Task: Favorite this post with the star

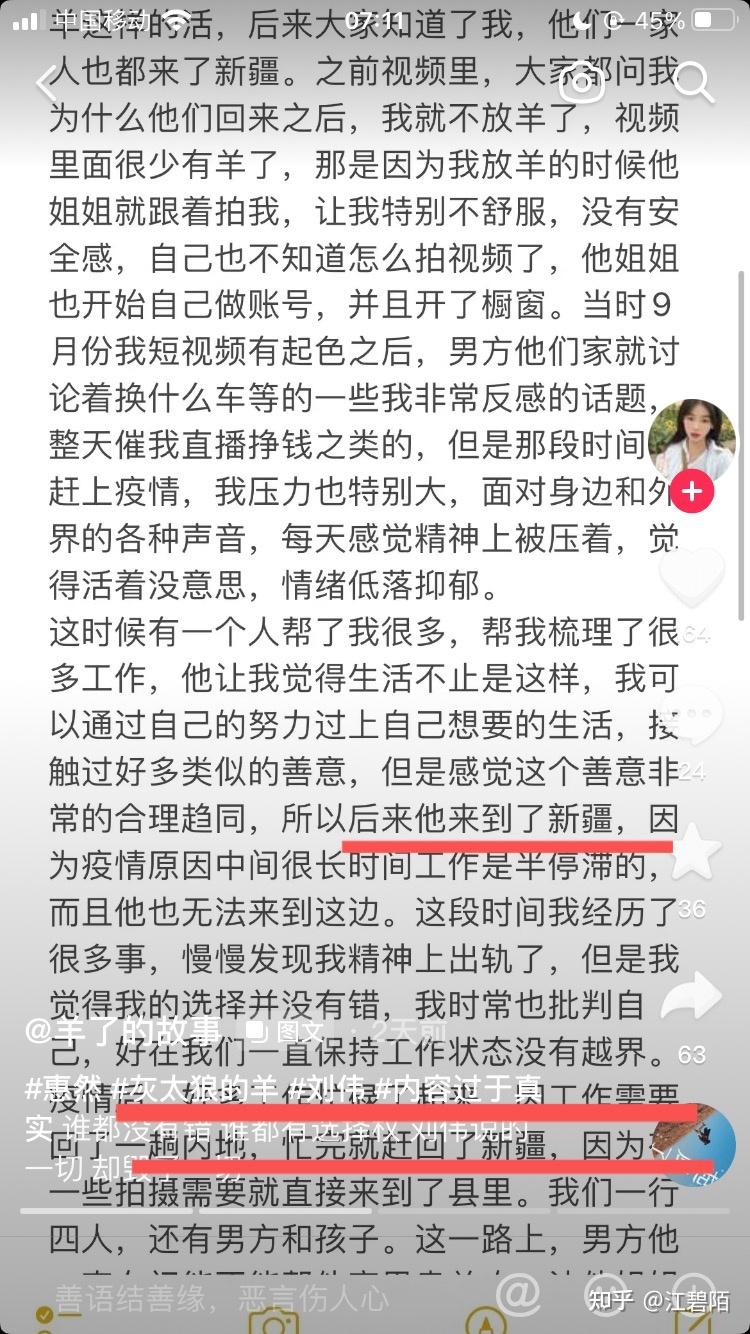Action: click(692, 851)
